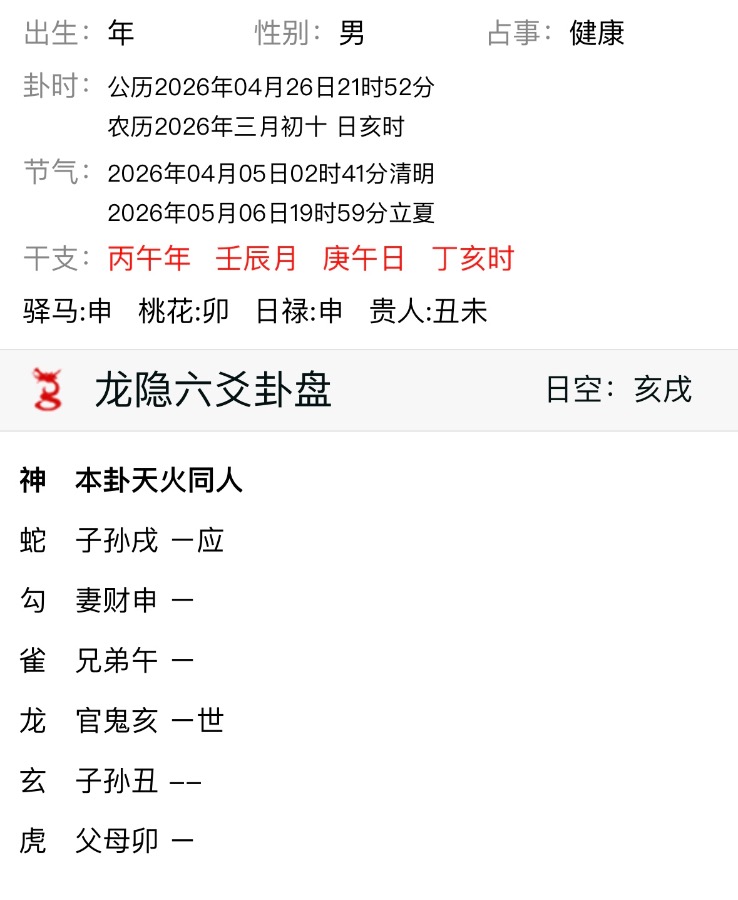Click the red 丁亥时 pillar text

tap(473, 258)
